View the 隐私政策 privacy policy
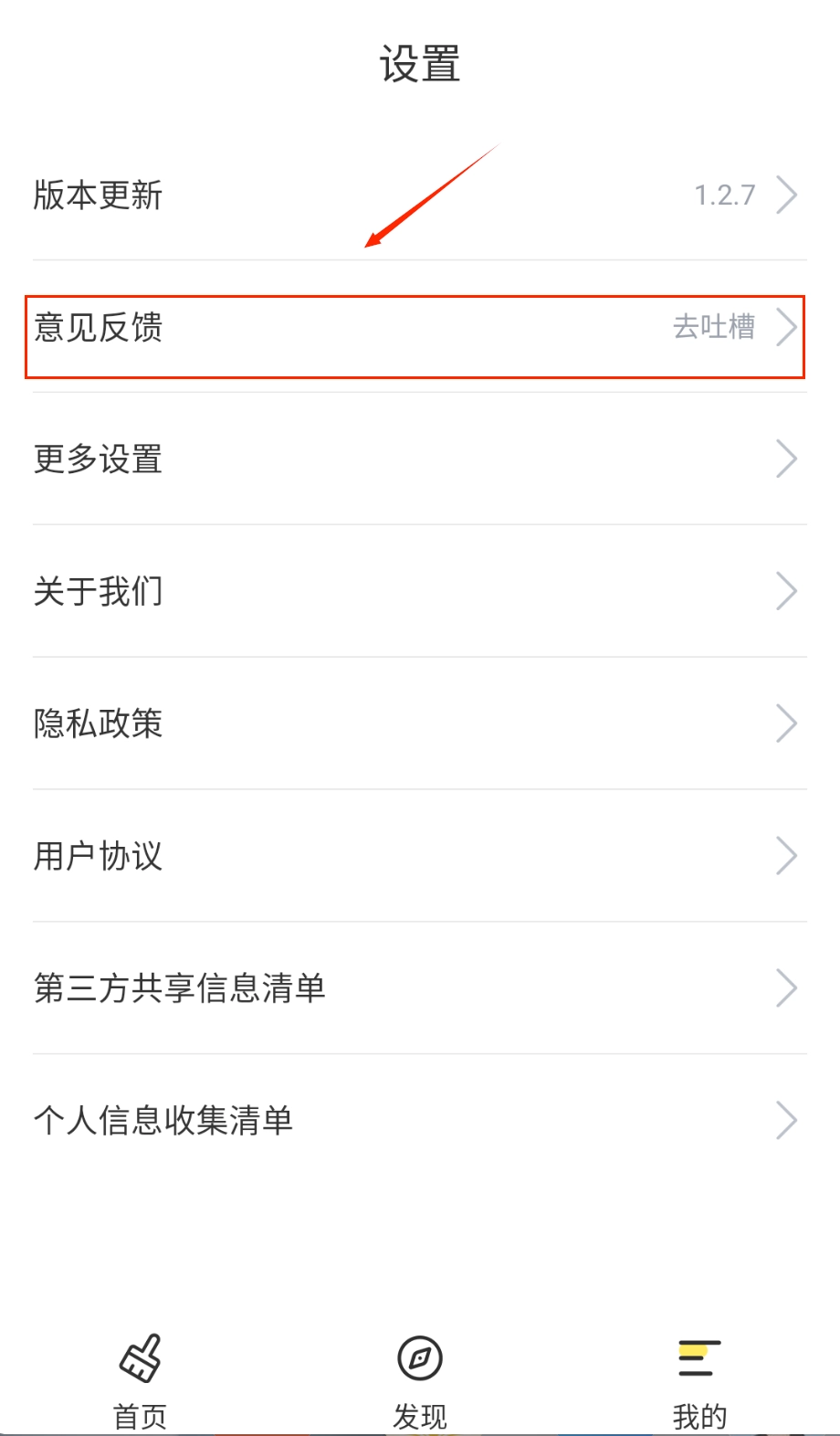This screenshot has height=1436, width=840. tap(419, 723)
